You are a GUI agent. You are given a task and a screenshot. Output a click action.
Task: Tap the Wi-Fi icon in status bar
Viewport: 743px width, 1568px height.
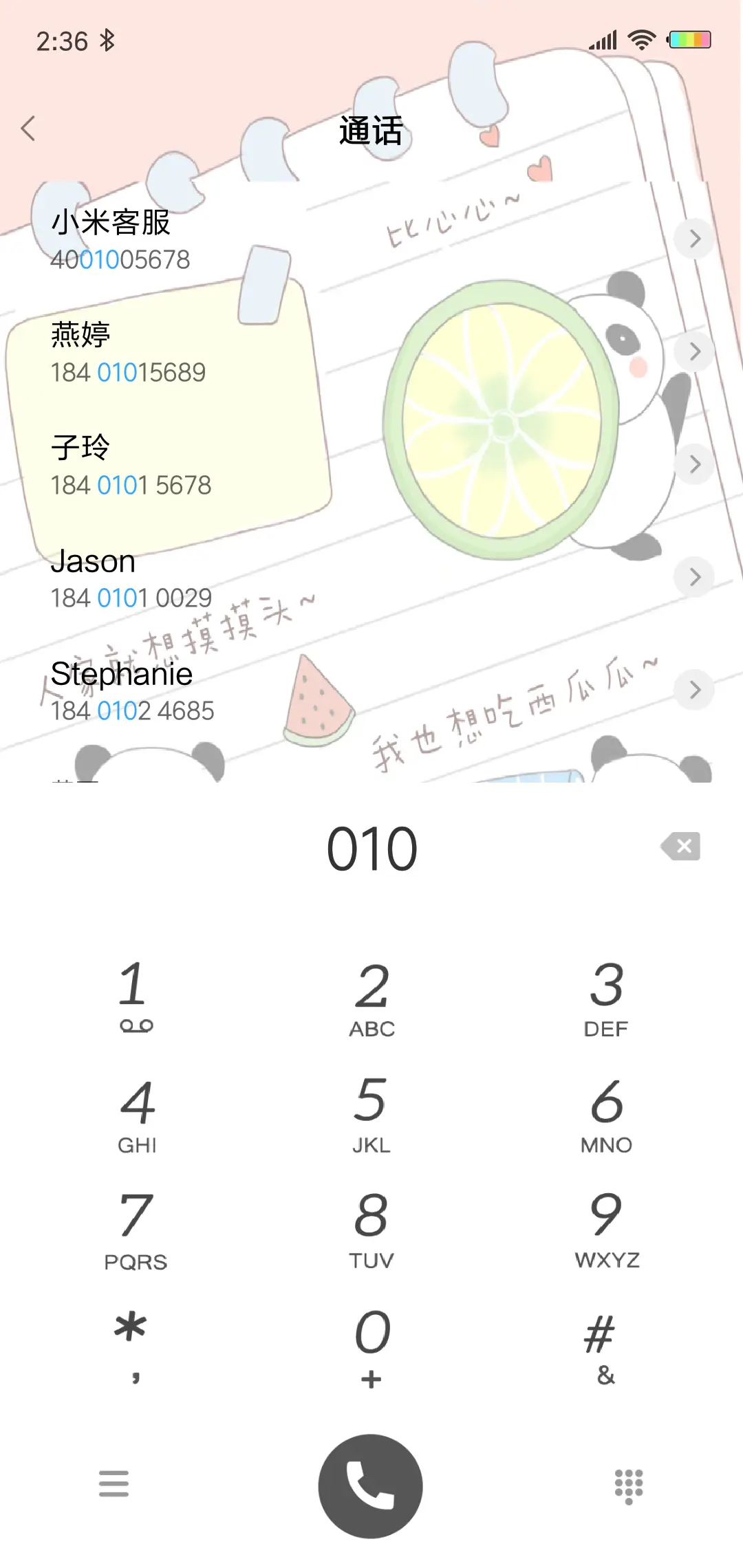(x=640, y=39)
